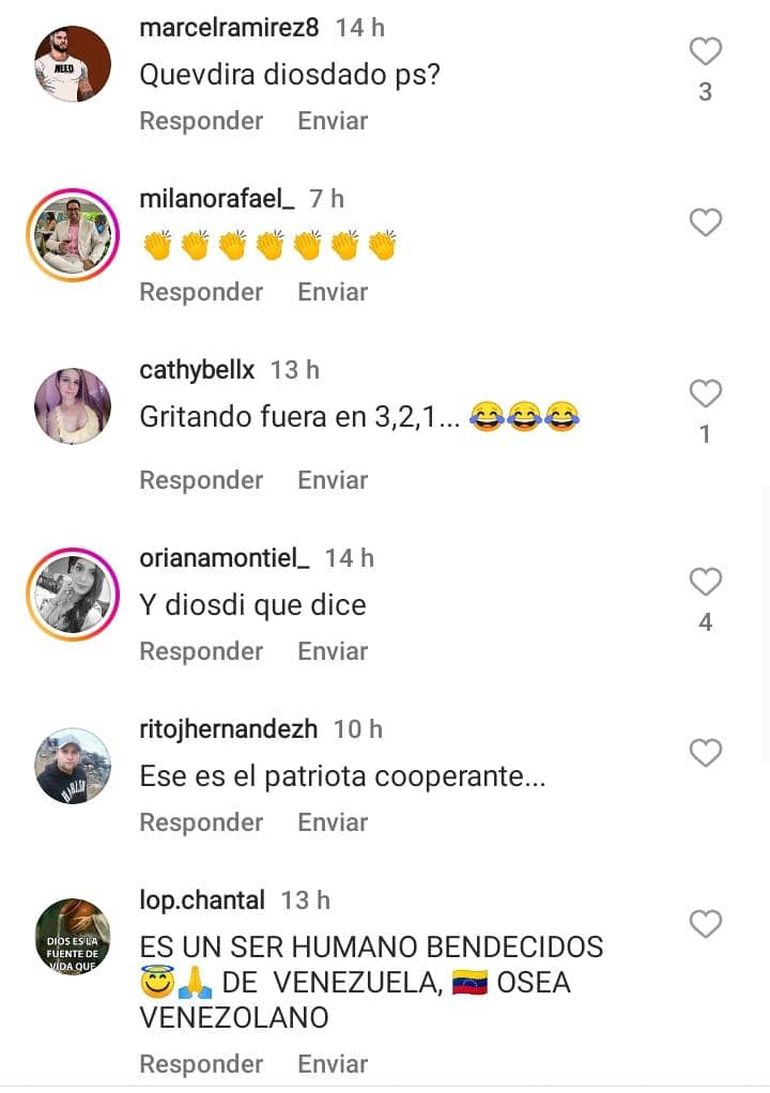Reply to marcelramirez8's comment
770x1093 pixels.
[201, 121]
